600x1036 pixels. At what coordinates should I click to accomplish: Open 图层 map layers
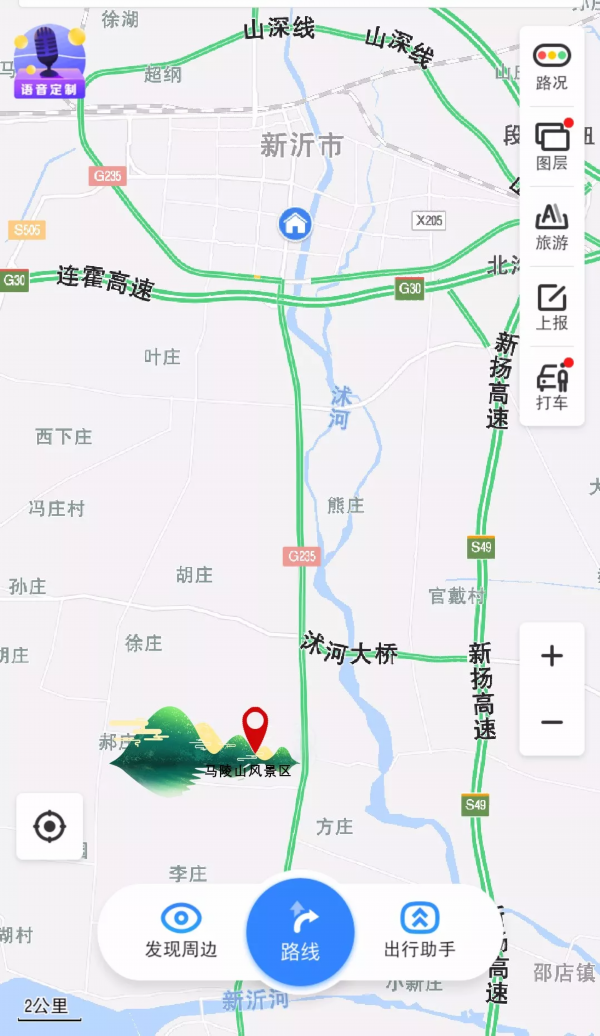pyautogui.click(x=552, y=146)
